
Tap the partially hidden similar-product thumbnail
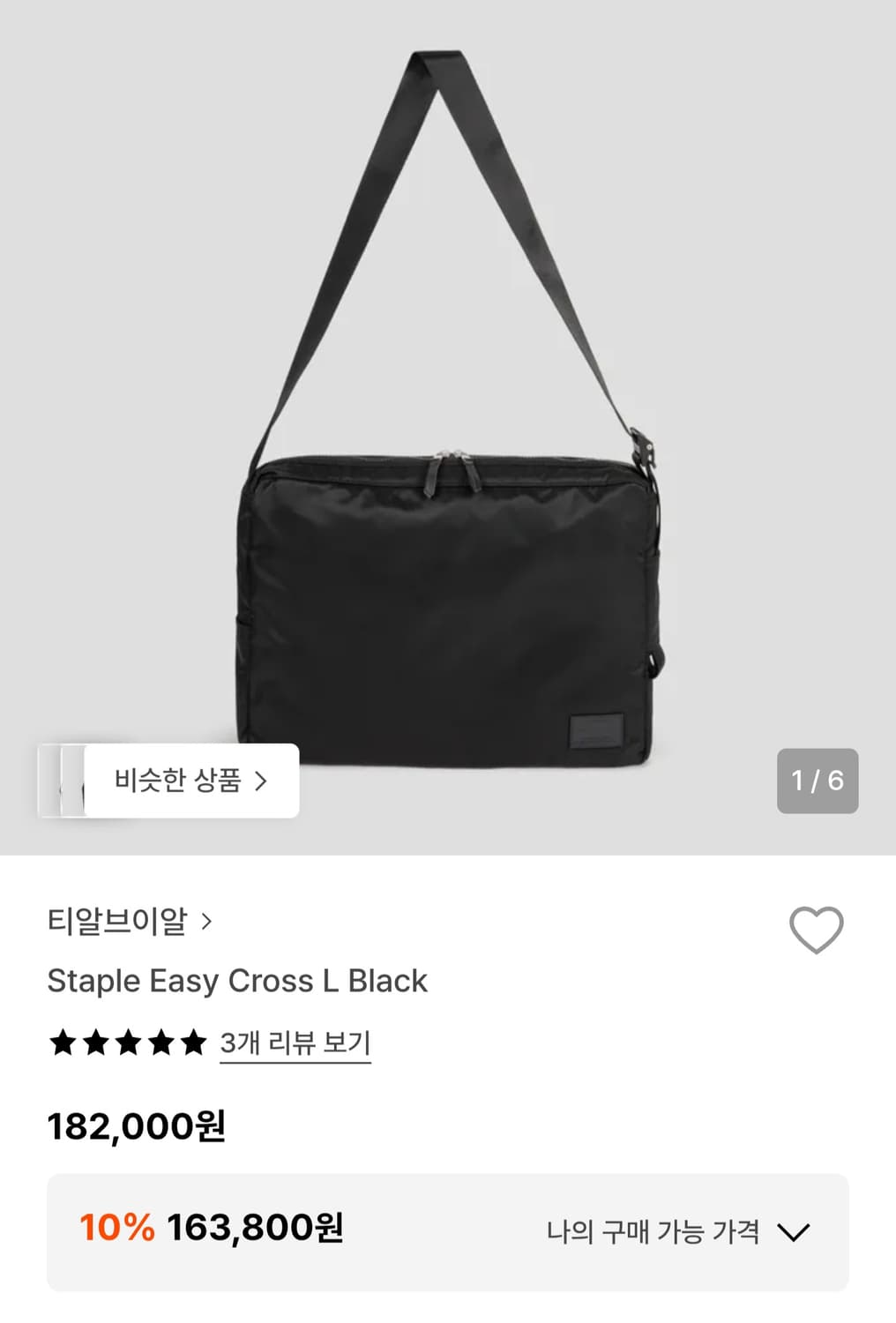(60, 780)
